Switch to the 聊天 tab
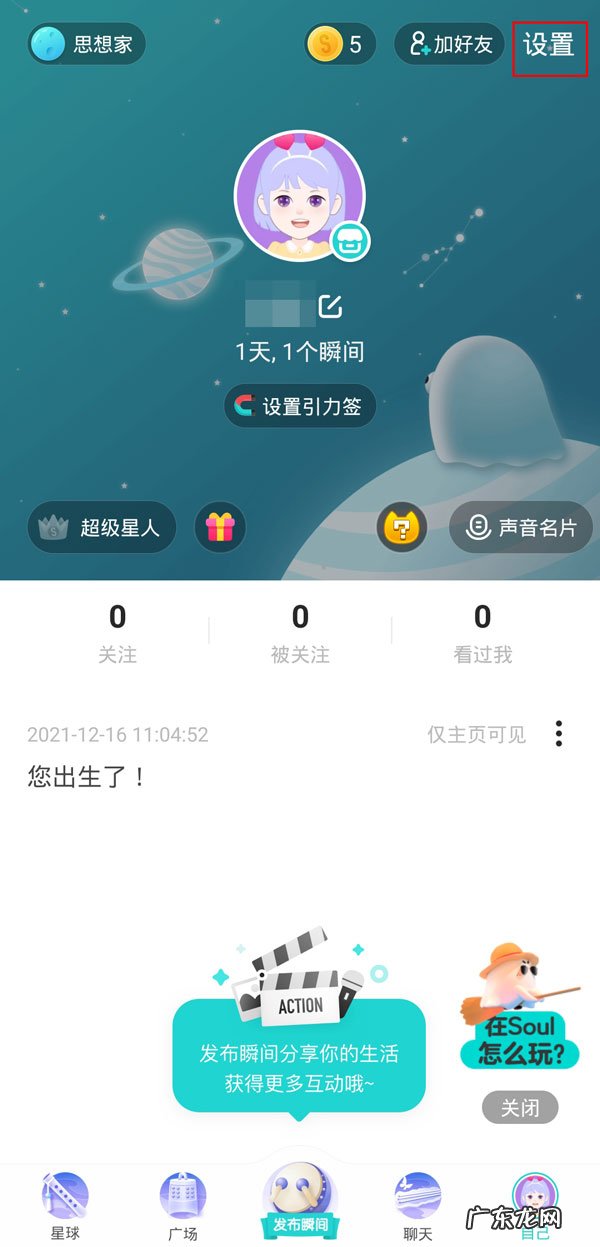The width and height of the screenshot is (600, 1247). click(418, 1205)
